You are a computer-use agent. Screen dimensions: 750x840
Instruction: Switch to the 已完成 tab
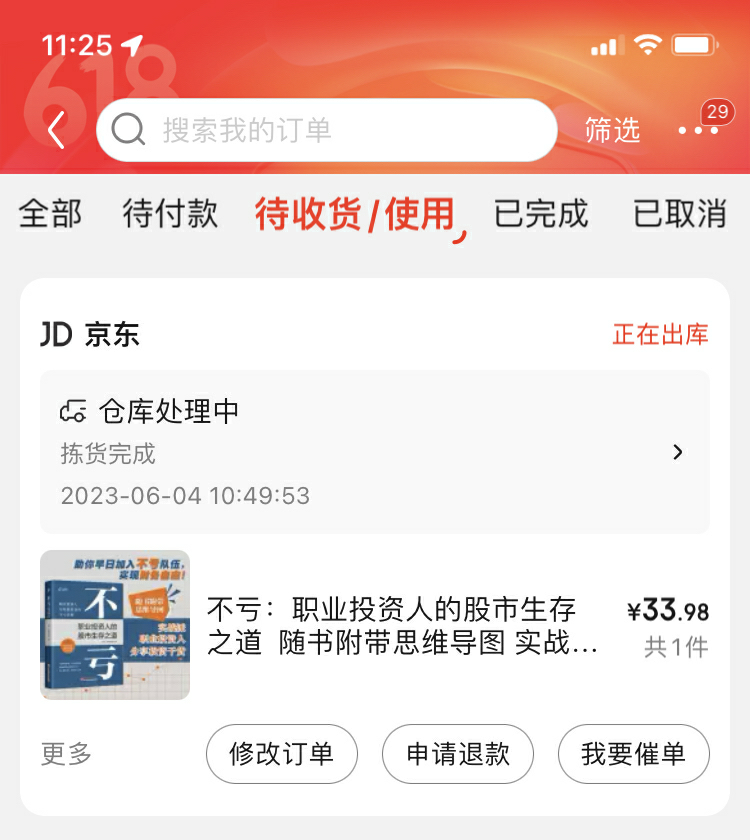pyautogui.click(x=541, y=214)
